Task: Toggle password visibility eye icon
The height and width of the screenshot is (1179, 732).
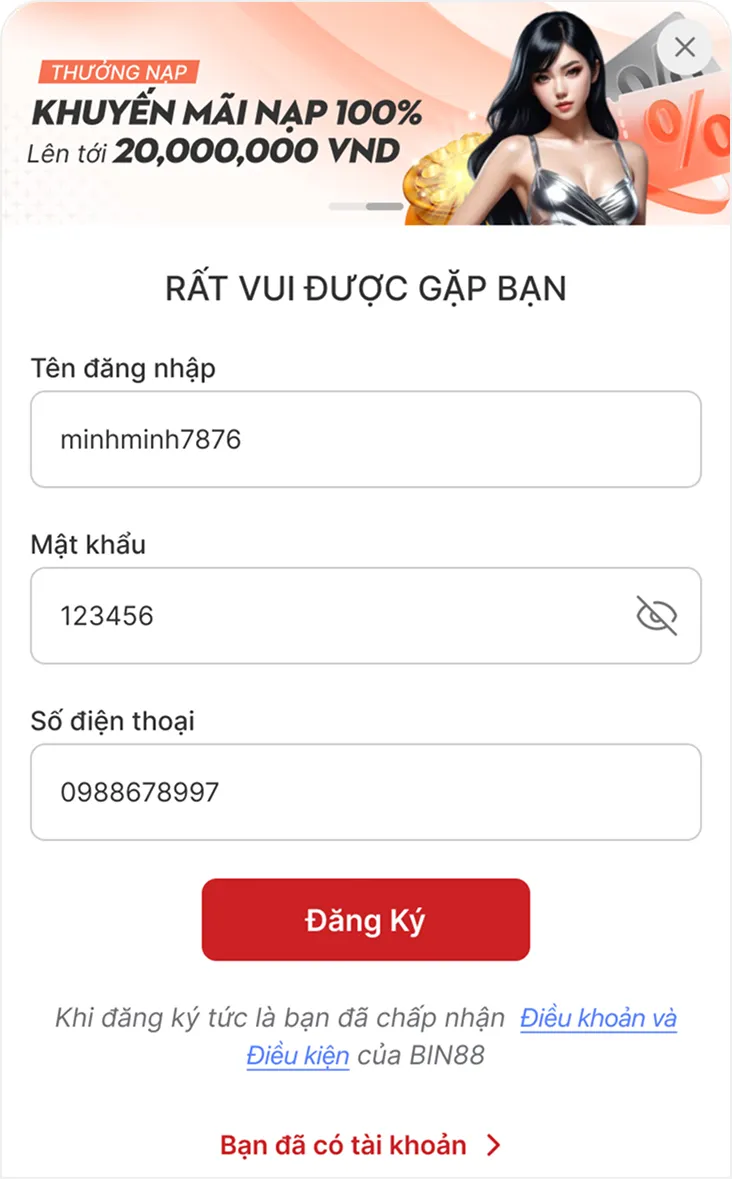Action: point(657,616)
